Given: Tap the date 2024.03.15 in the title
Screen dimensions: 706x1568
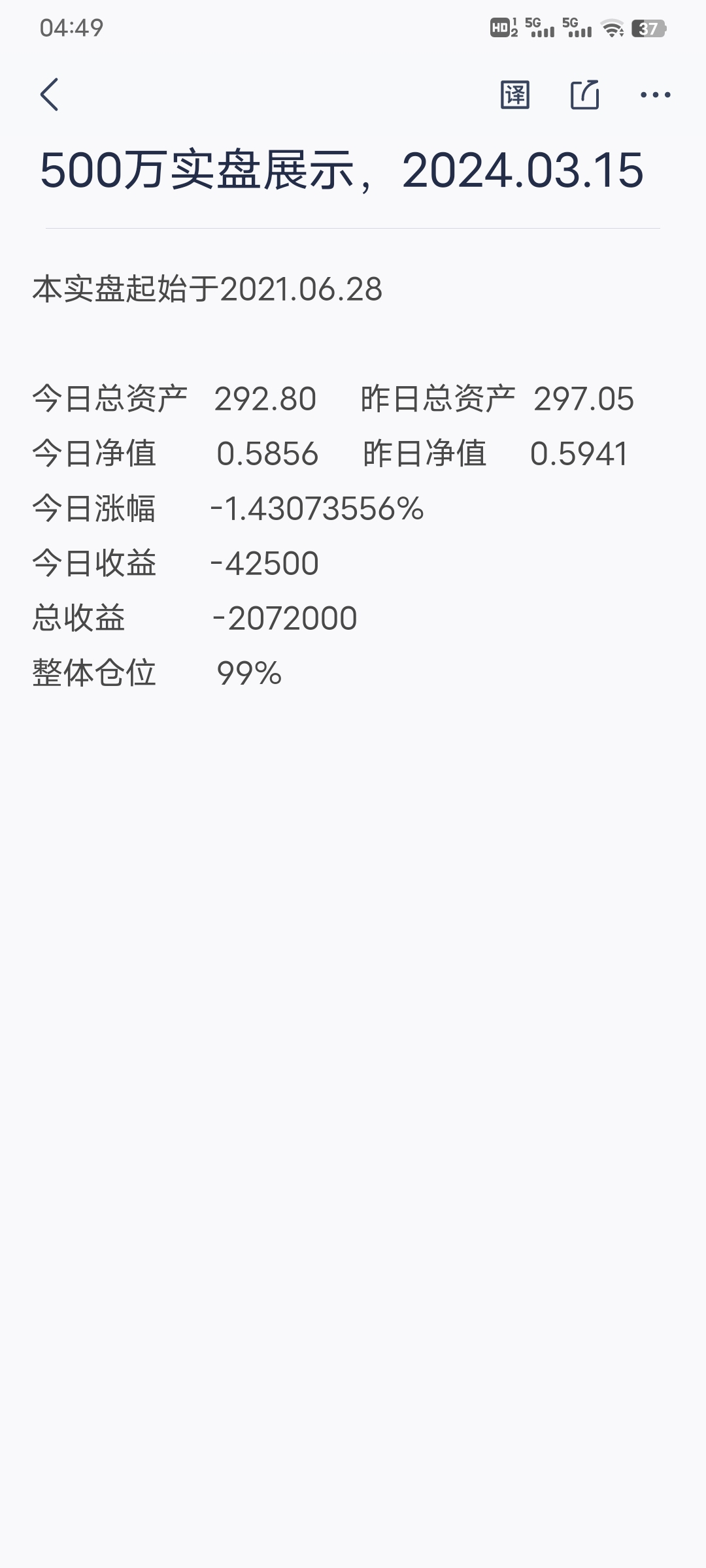Looking at the screenshot, I should coord(523,171).
